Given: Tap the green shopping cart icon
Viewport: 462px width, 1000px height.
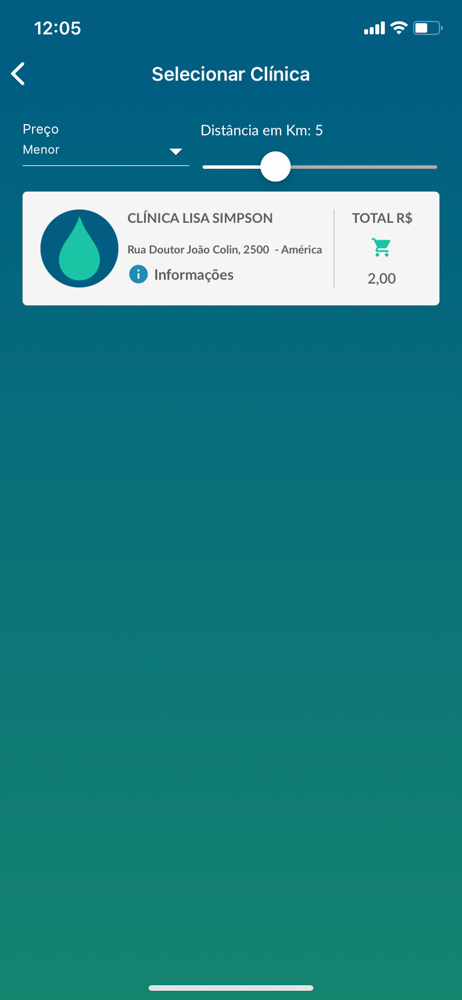Looking at the screenshot, I should pos(382,247).
